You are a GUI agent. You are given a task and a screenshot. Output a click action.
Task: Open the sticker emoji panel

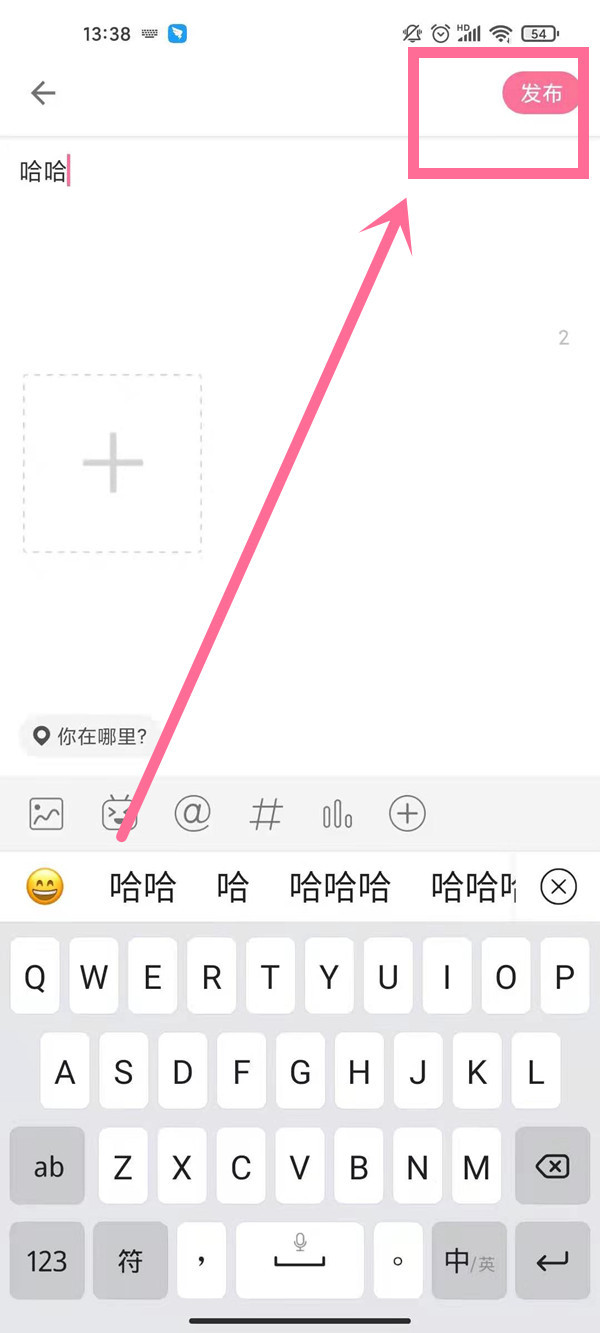tap(119, 814)
